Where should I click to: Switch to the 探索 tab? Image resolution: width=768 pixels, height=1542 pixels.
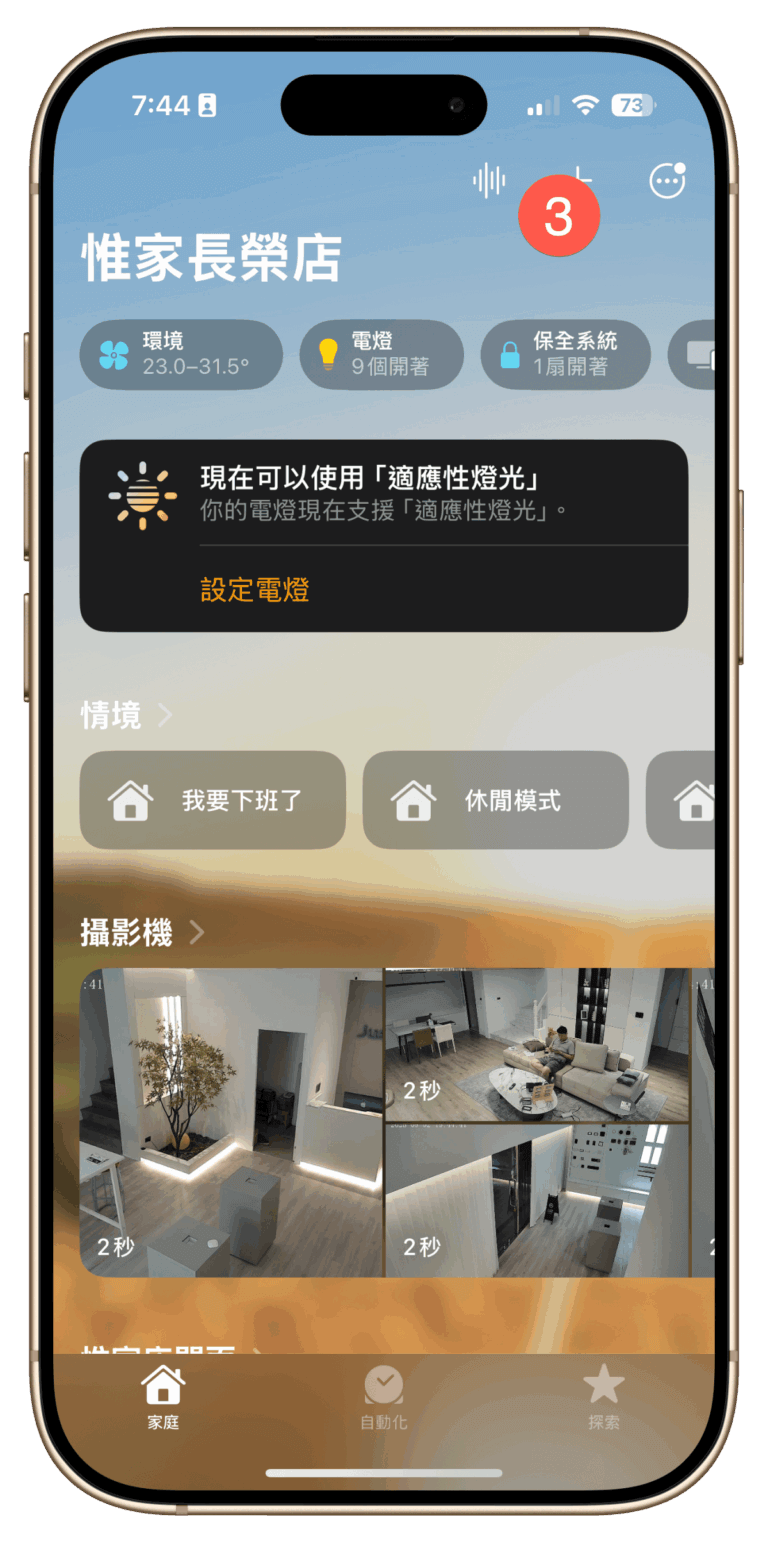point(603,1397)
